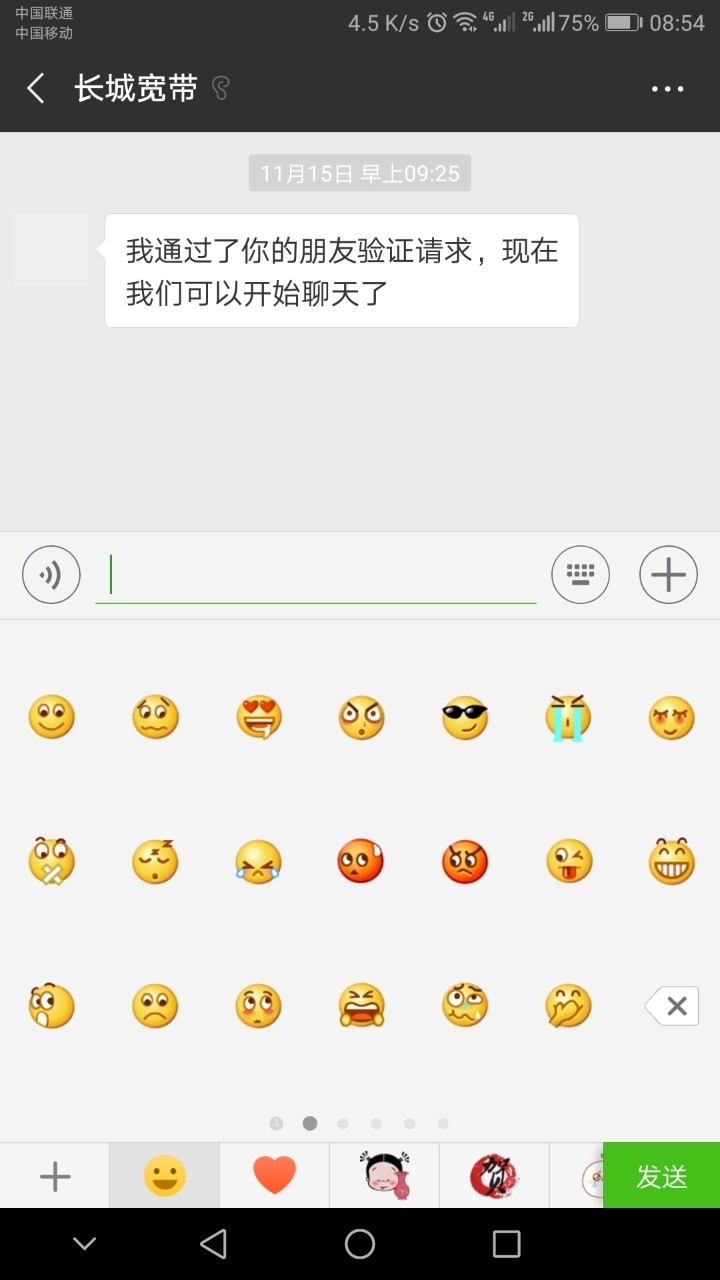Tap the message text input field
Viewport: 720px width, 1280px height.
point(317,575)
